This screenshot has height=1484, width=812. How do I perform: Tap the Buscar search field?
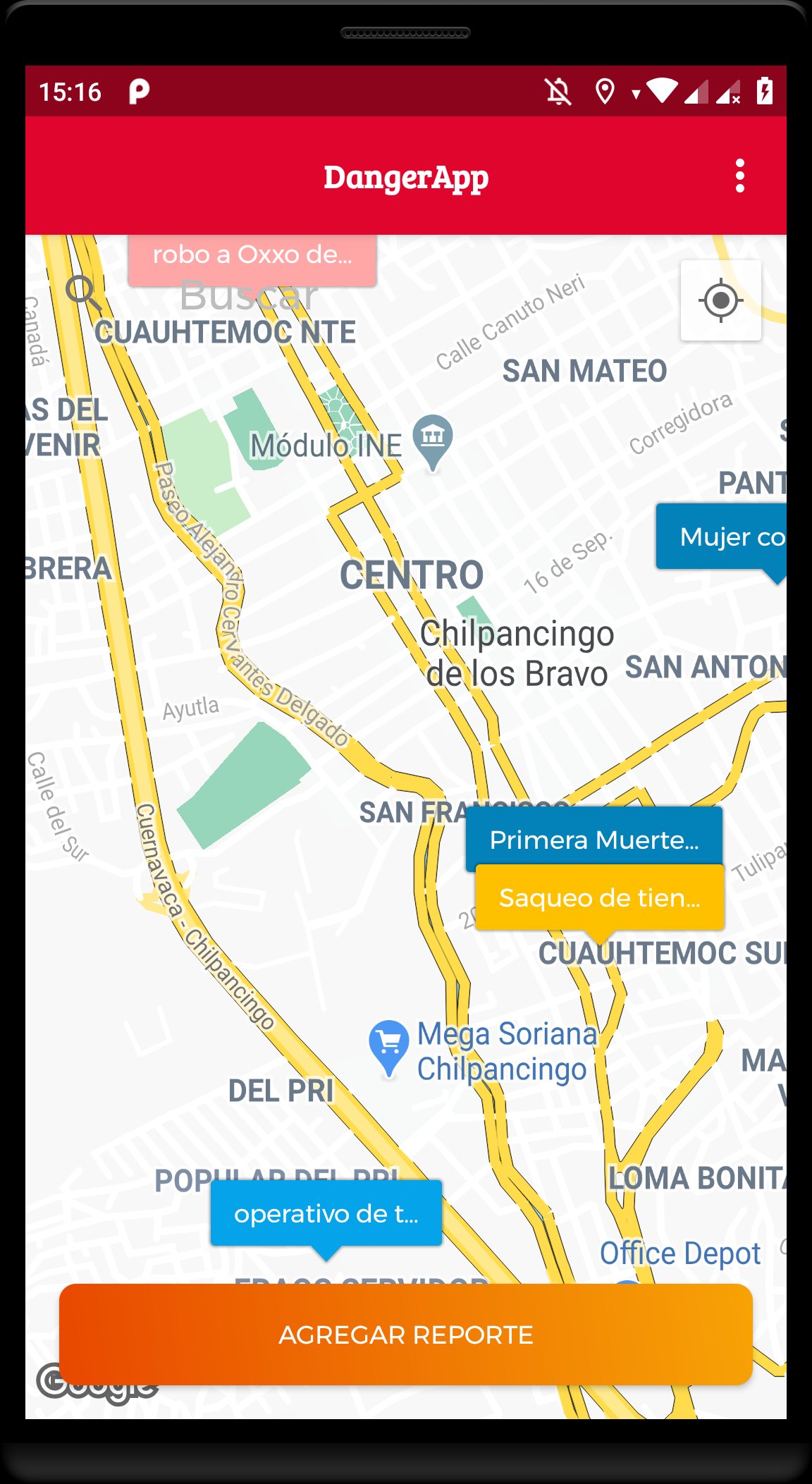(x=249, y=296)
